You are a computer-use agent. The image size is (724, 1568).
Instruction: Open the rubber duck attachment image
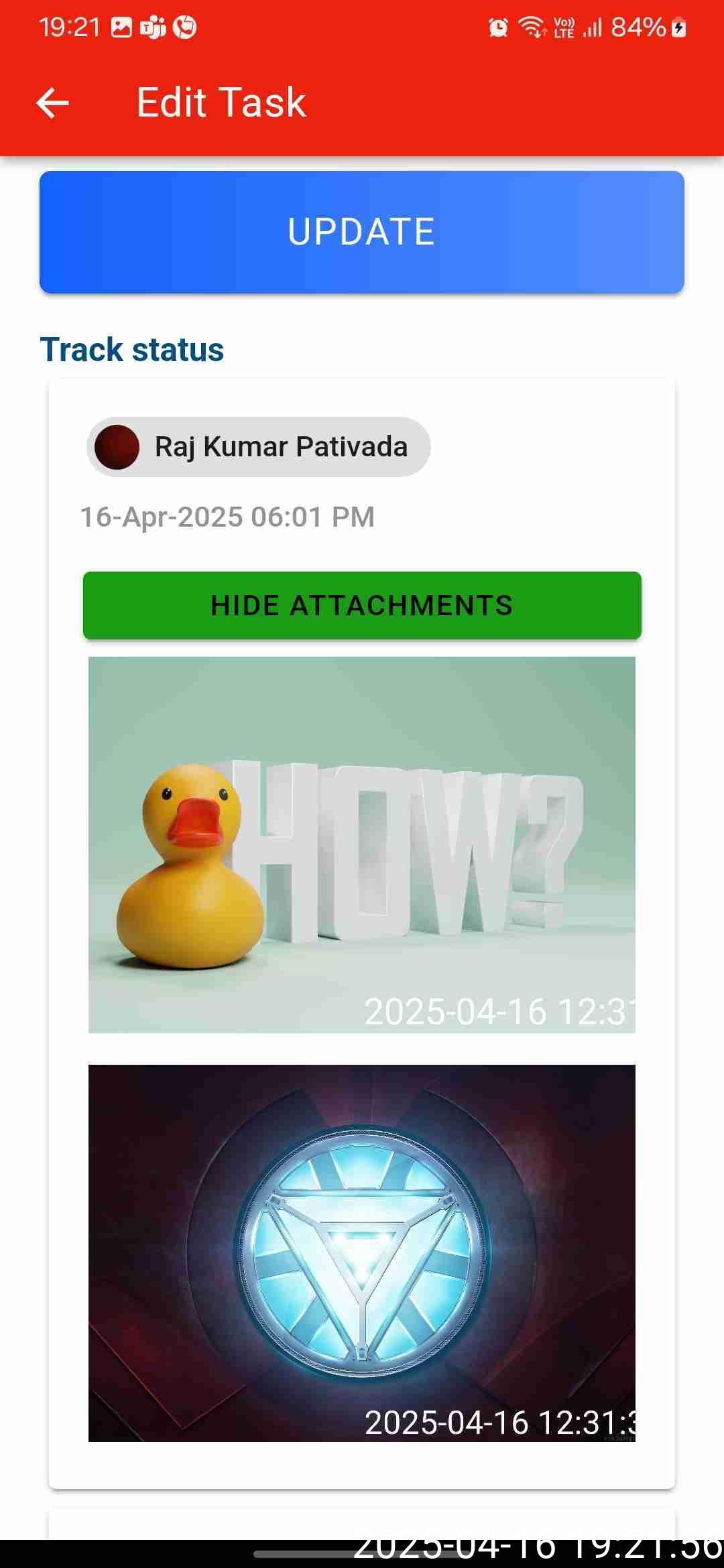[361, 844]
